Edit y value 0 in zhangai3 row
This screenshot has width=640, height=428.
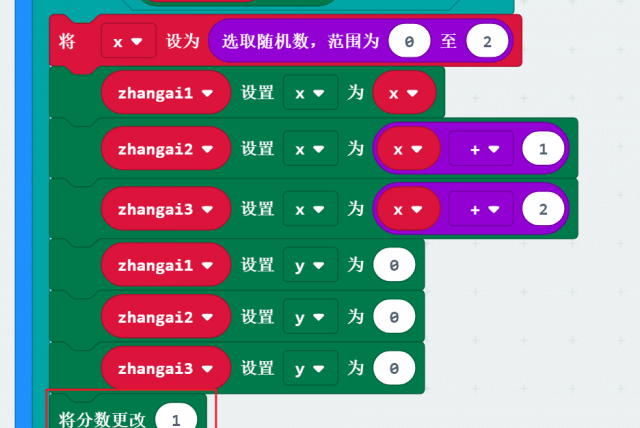click(394, 369)
